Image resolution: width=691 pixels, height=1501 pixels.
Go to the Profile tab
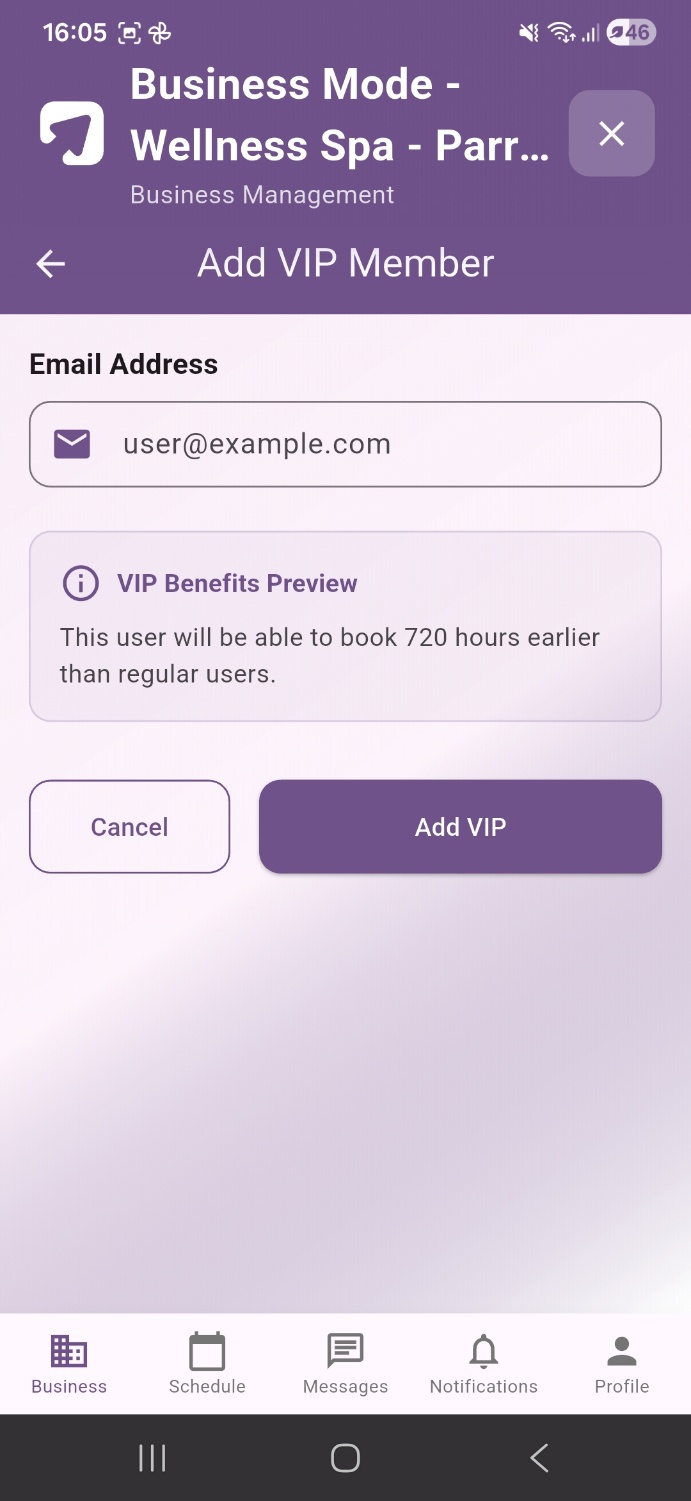(x=622, y=1364)
